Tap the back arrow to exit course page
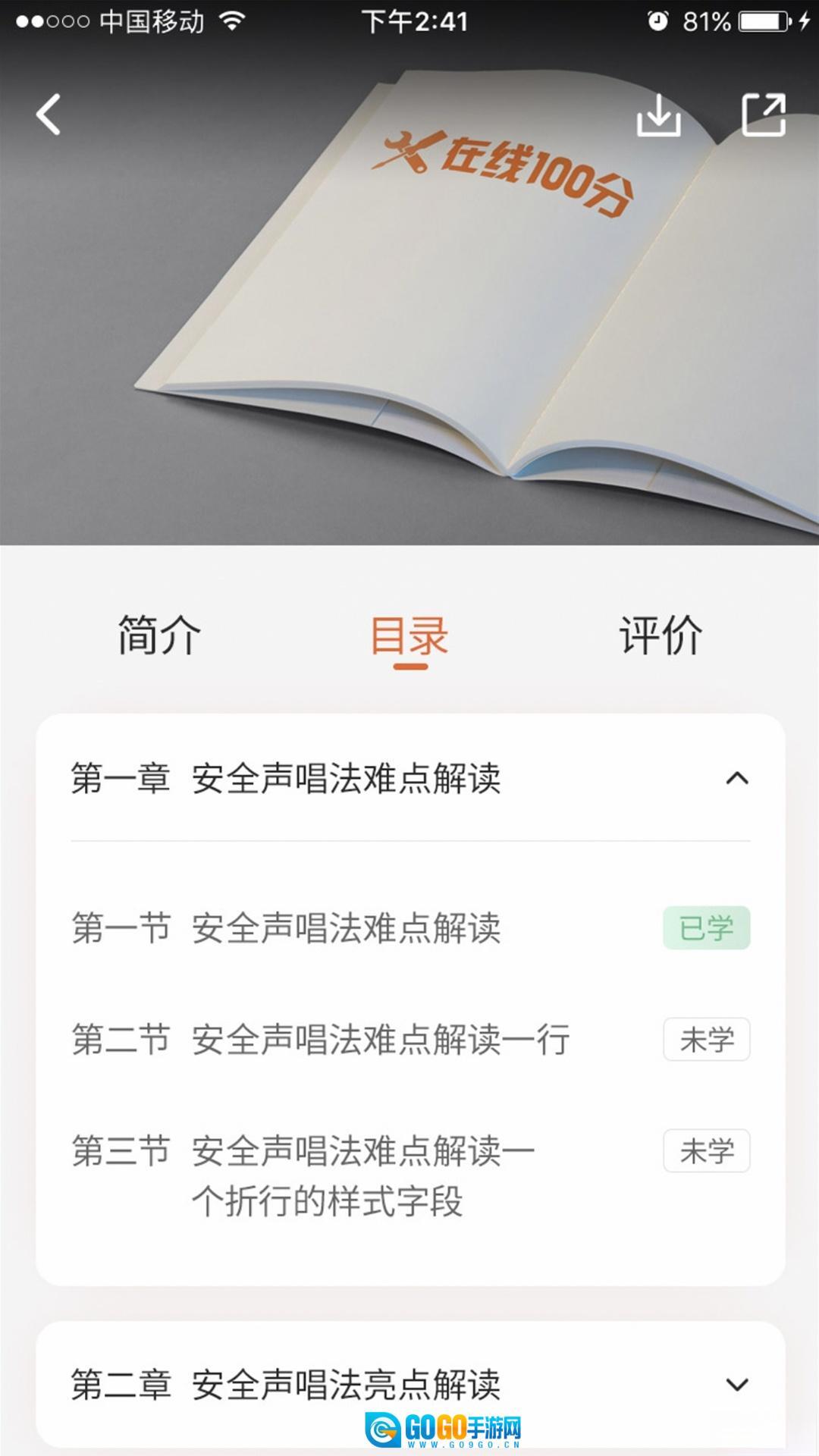 47,114
